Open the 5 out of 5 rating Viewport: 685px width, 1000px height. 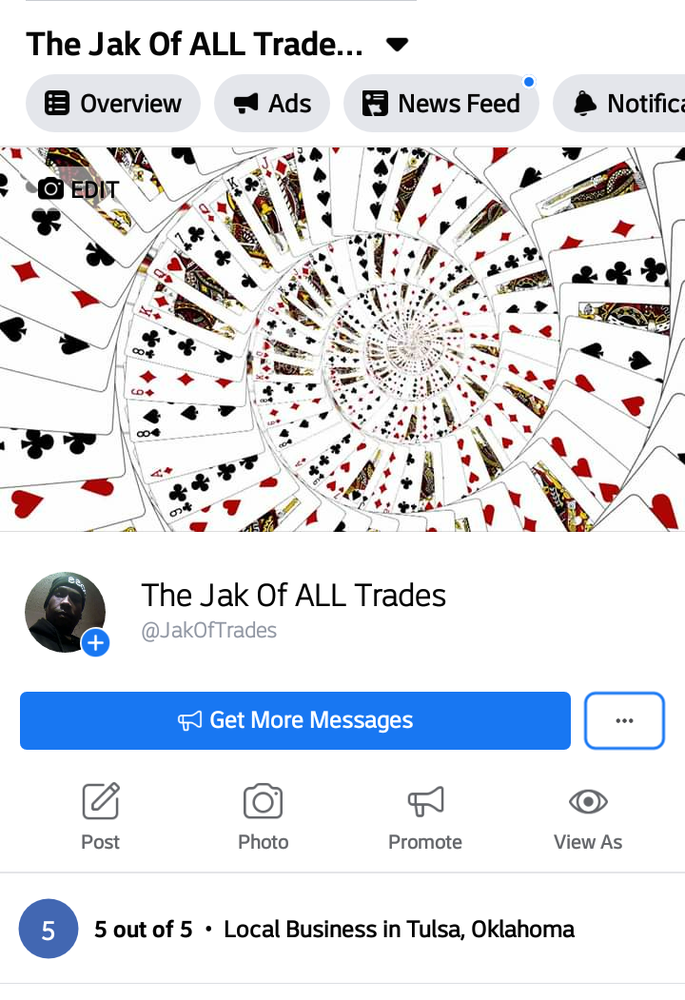142,930
